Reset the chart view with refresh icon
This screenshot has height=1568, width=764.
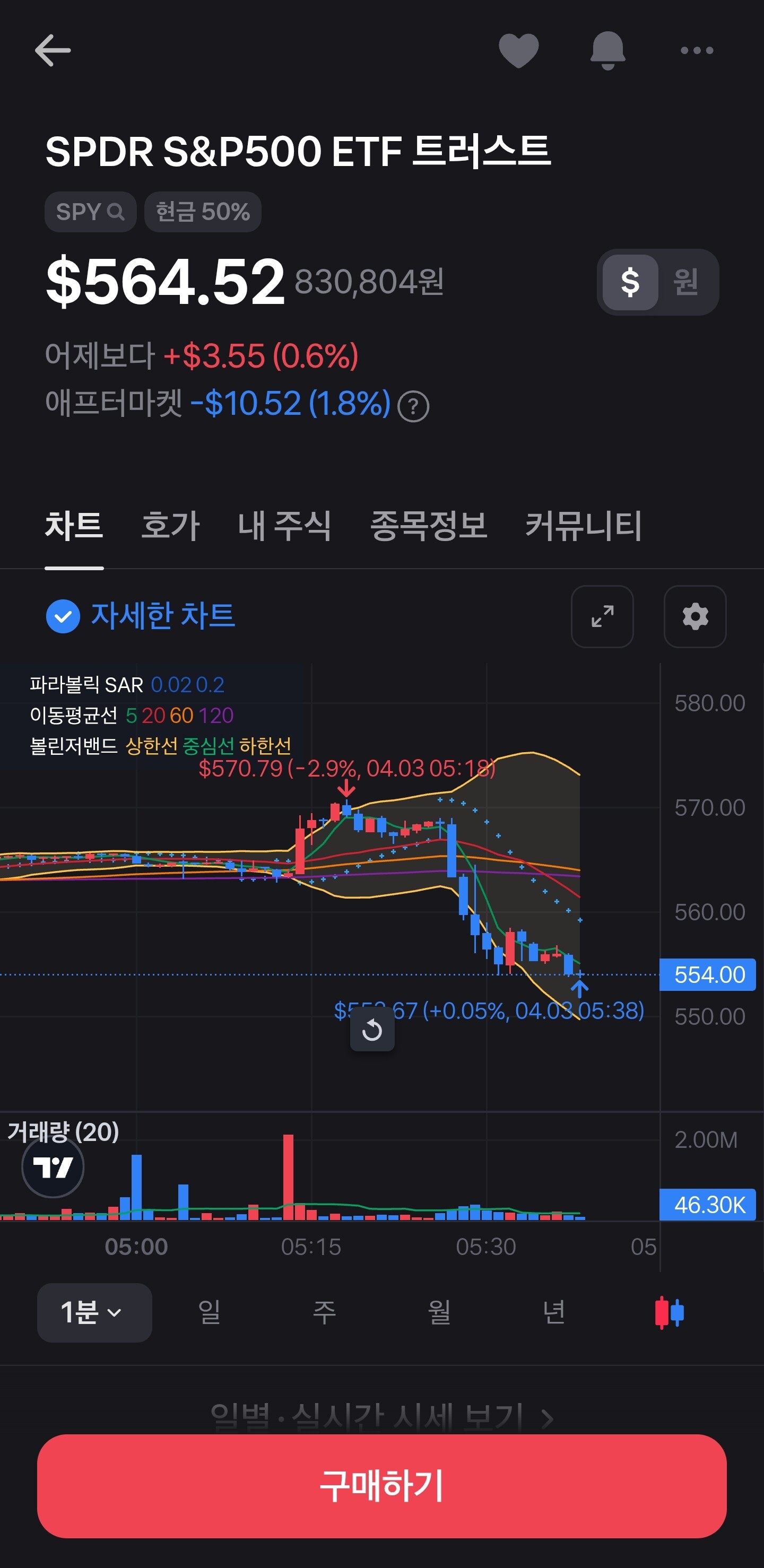(x=372, y=1029)
